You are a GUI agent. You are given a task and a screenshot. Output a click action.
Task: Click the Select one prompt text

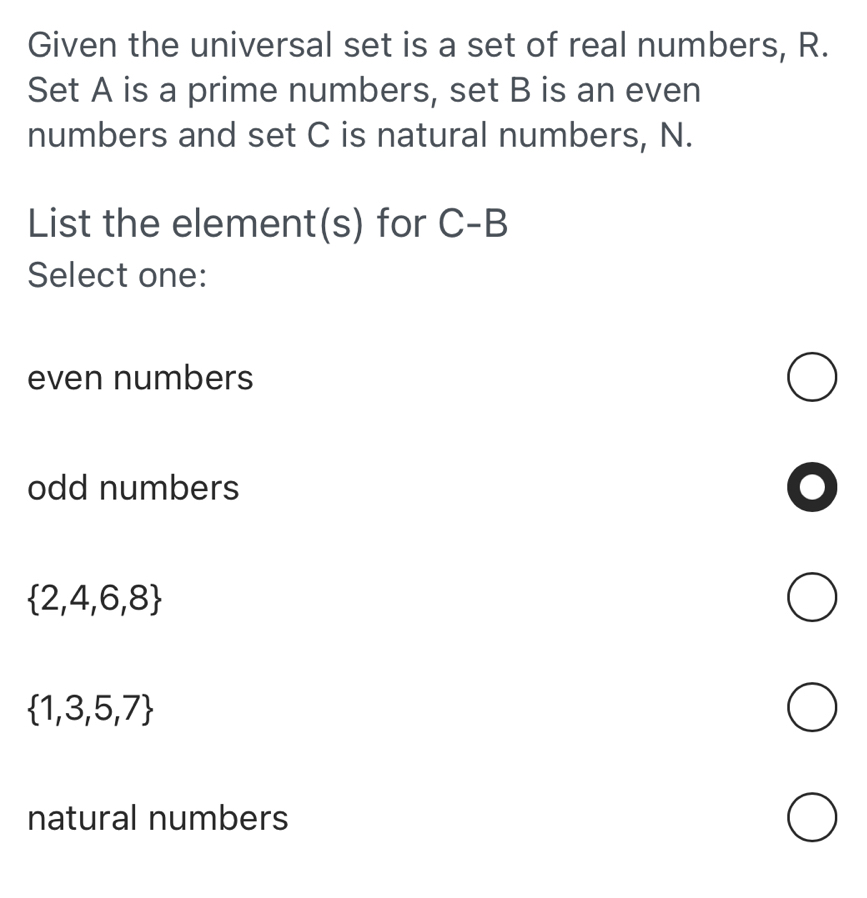[115, 275]
